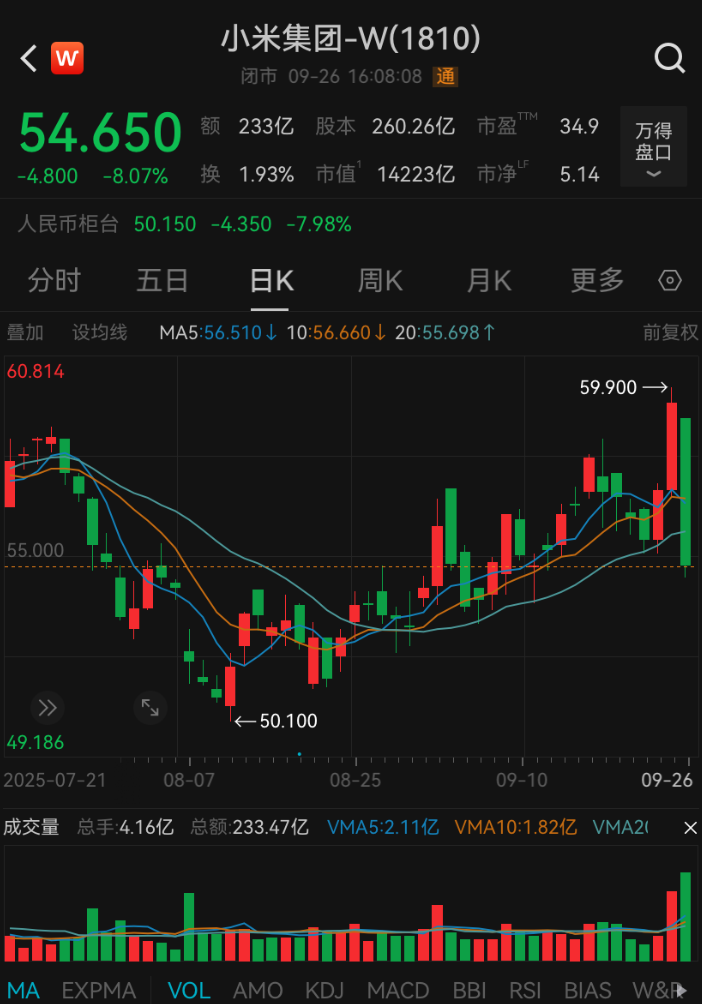Close the 成交量 volume indicator panel
Viewport: 702px width, 1004px height.
[689, 828]
